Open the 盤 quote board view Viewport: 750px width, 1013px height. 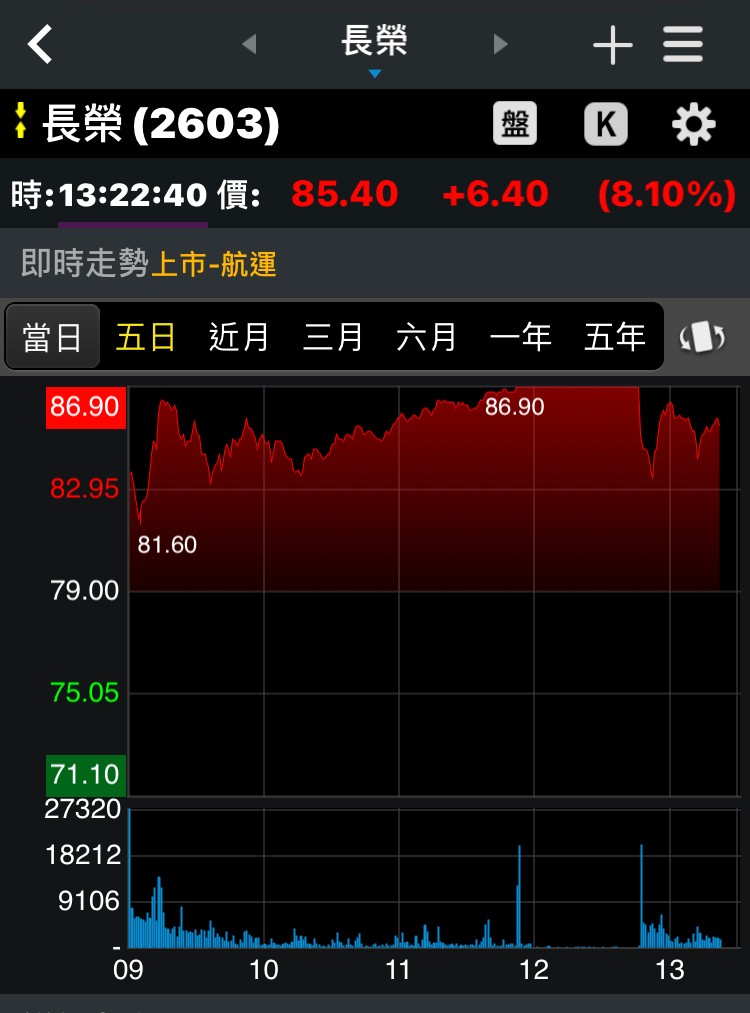point(515,123)
